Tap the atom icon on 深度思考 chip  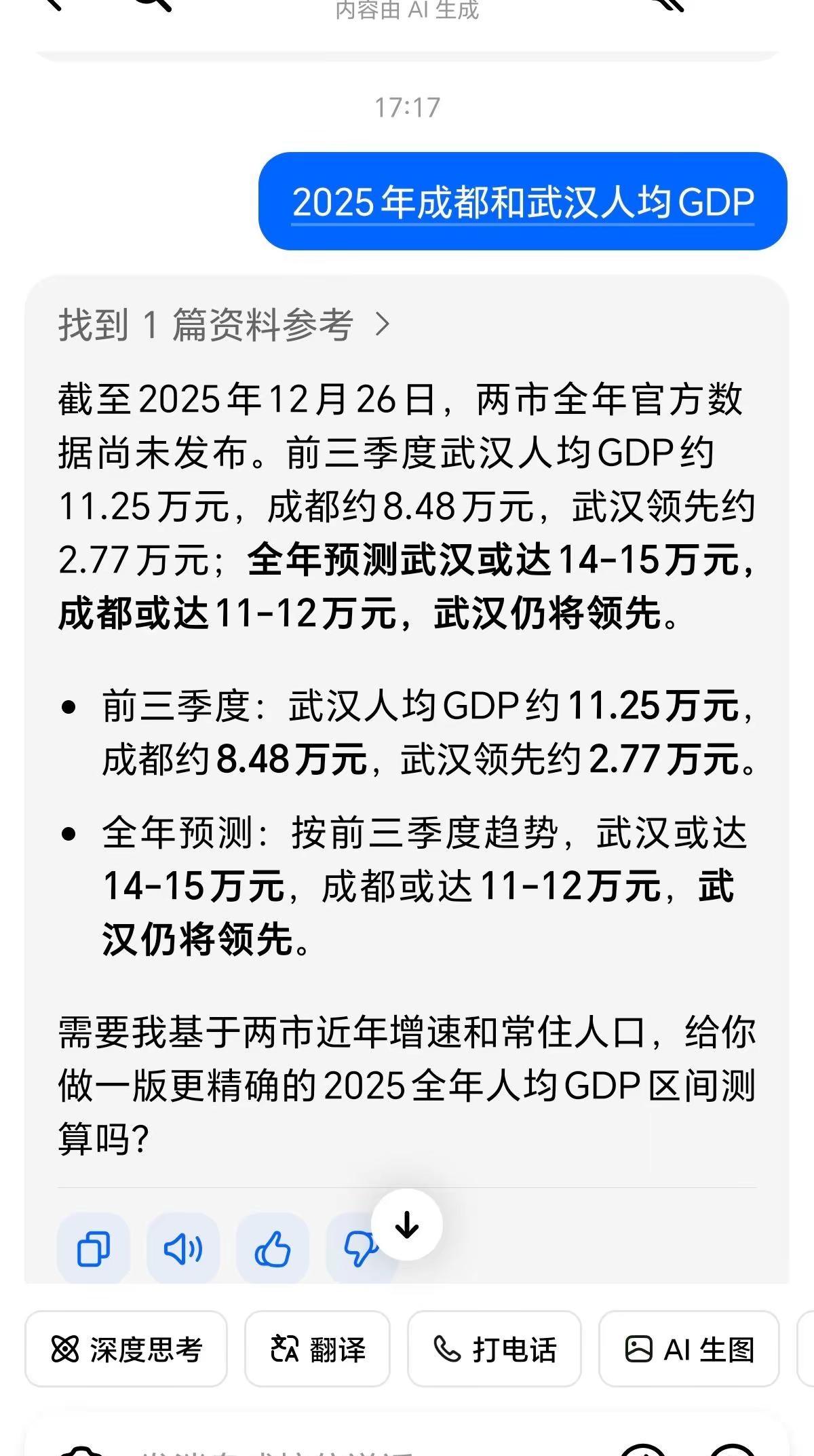click(64, 1349)
